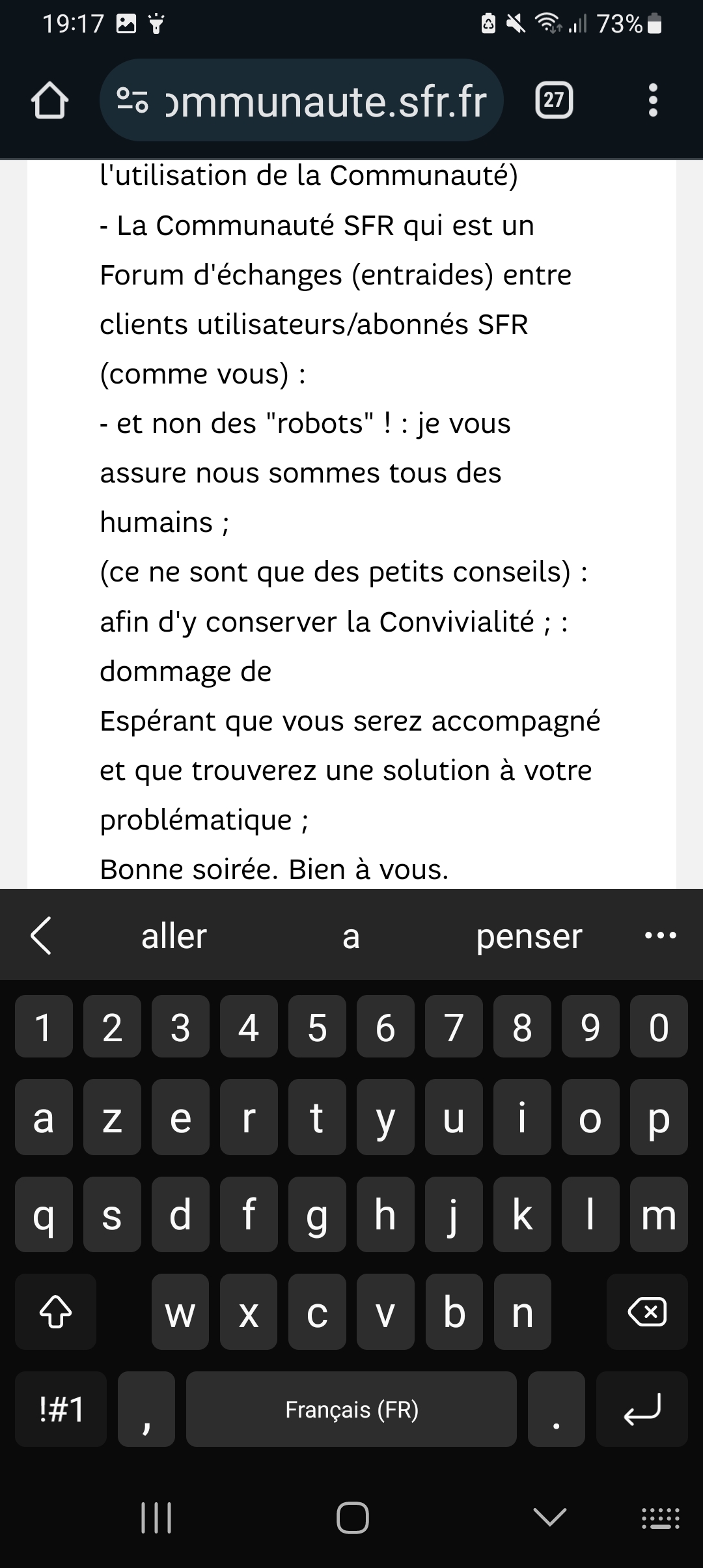The image size is (703, 1568).
Task: Open the browser overflow menu
Action: 653,101
